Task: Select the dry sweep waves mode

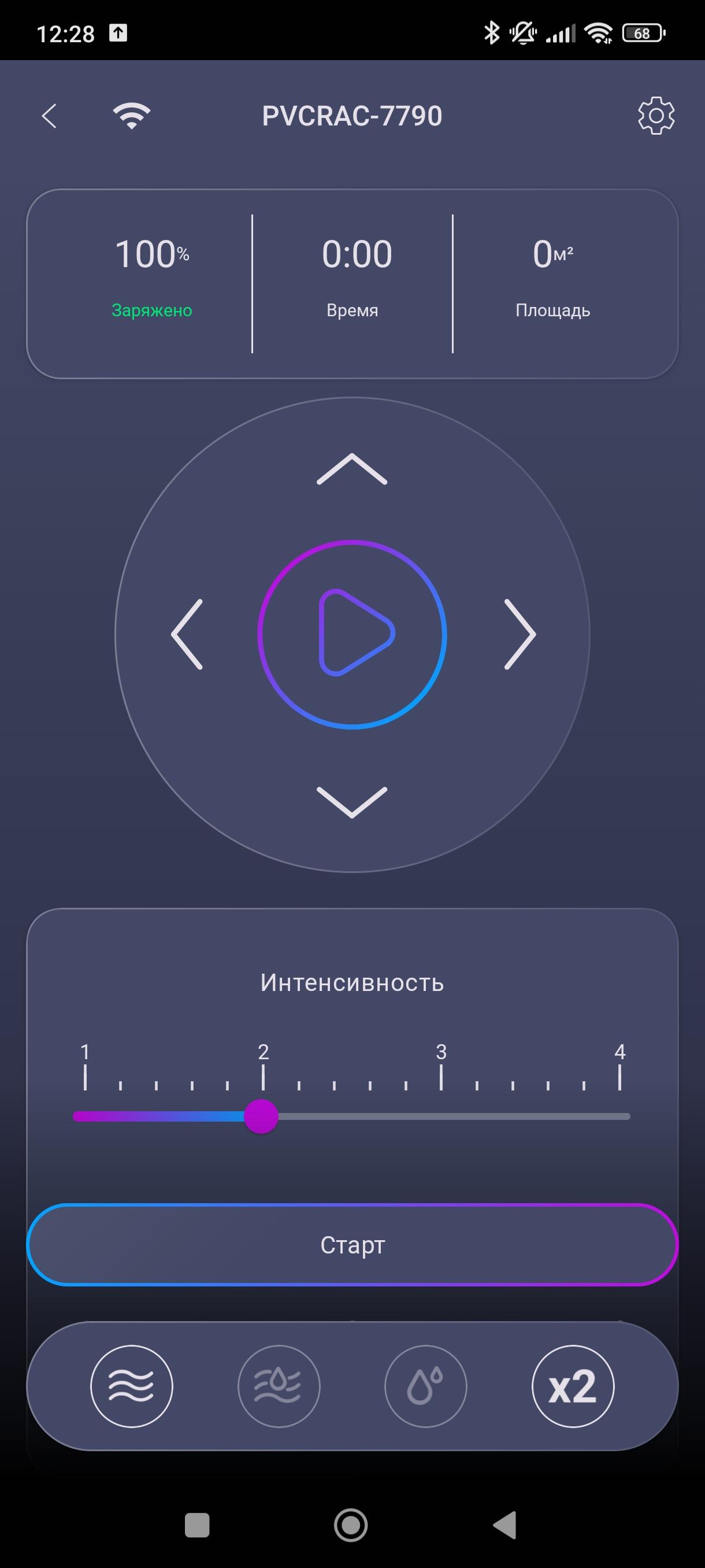Action: (132, 1386)
